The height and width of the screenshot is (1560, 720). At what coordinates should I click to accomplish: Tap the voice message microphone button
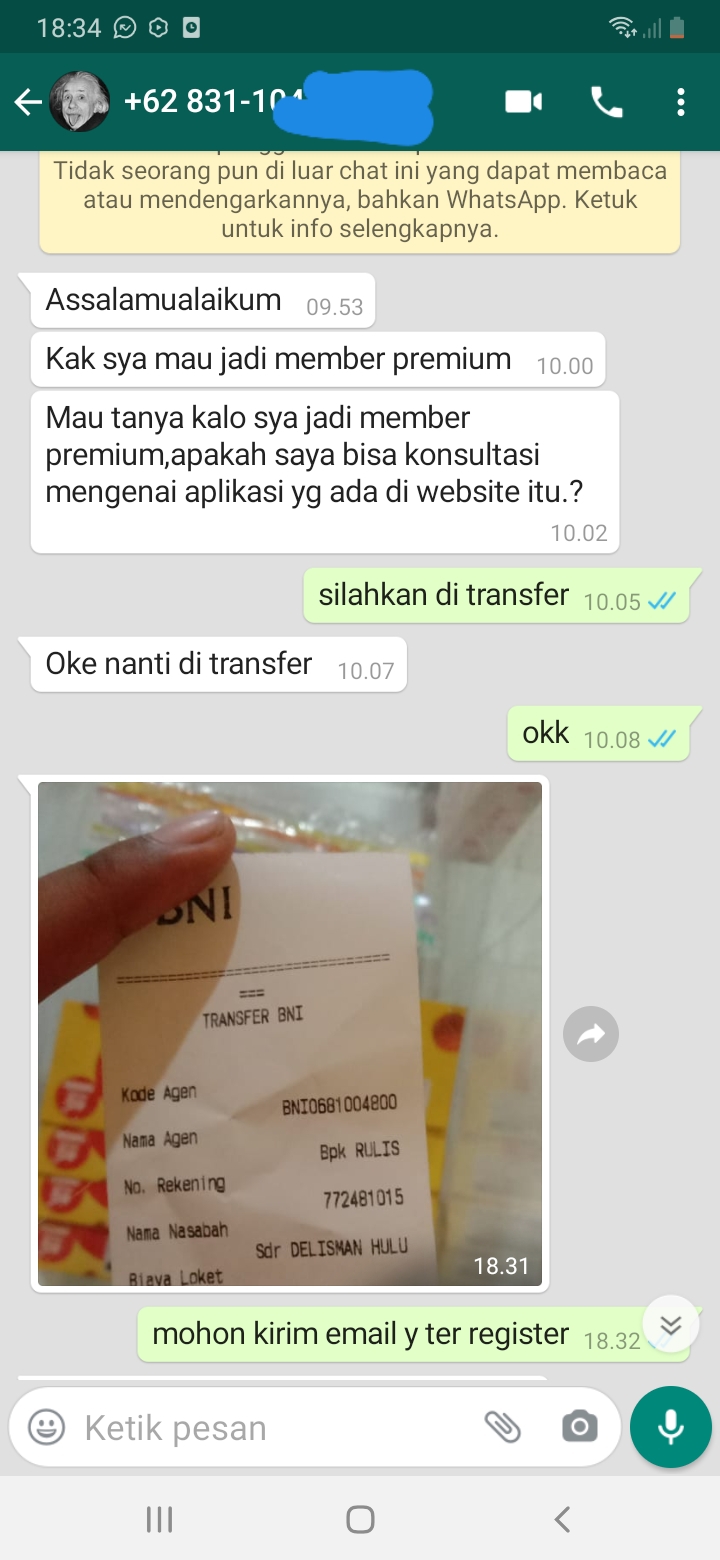[x=671, y=1427]
